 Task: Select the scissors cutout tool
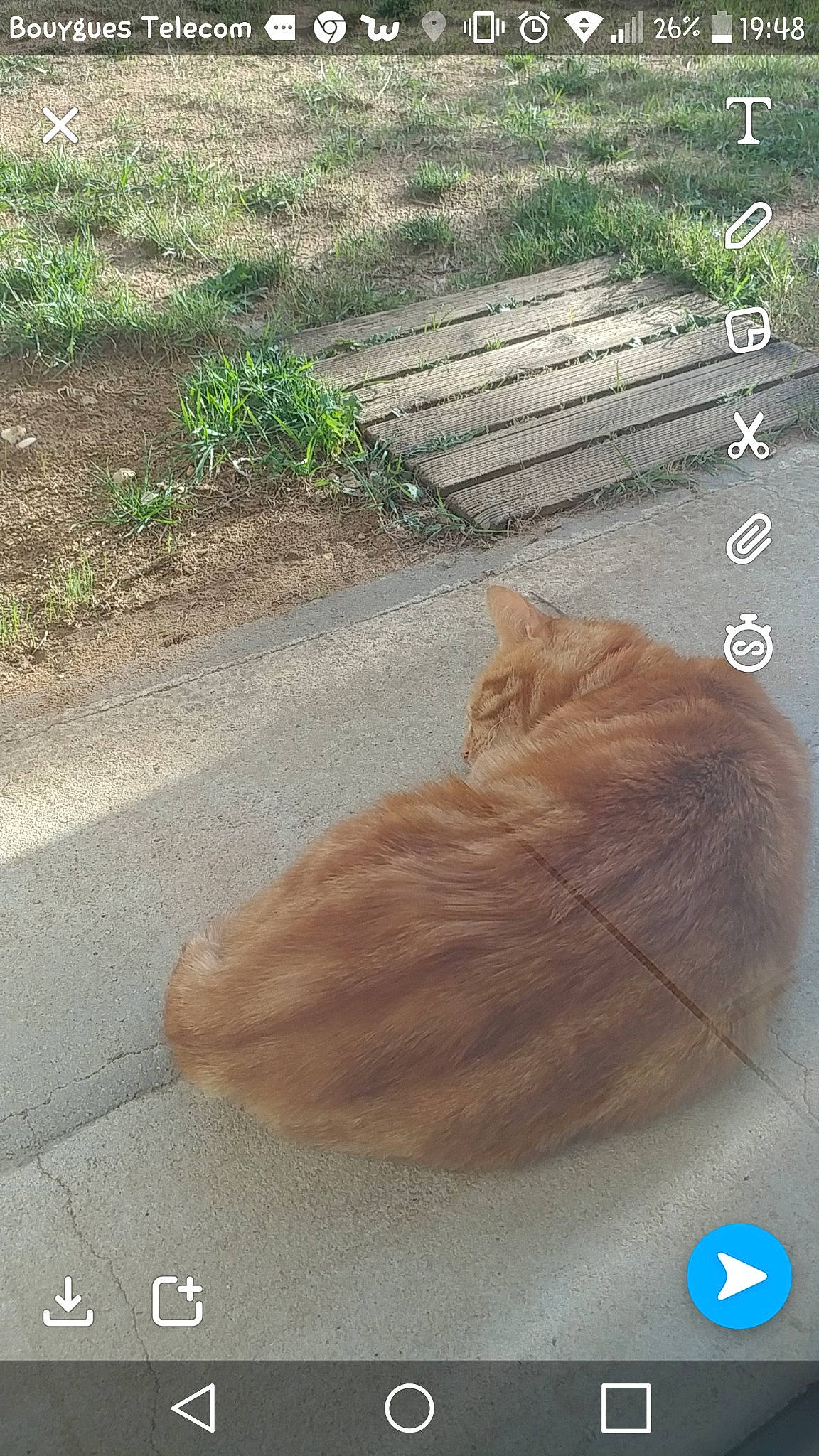[749, 435]
